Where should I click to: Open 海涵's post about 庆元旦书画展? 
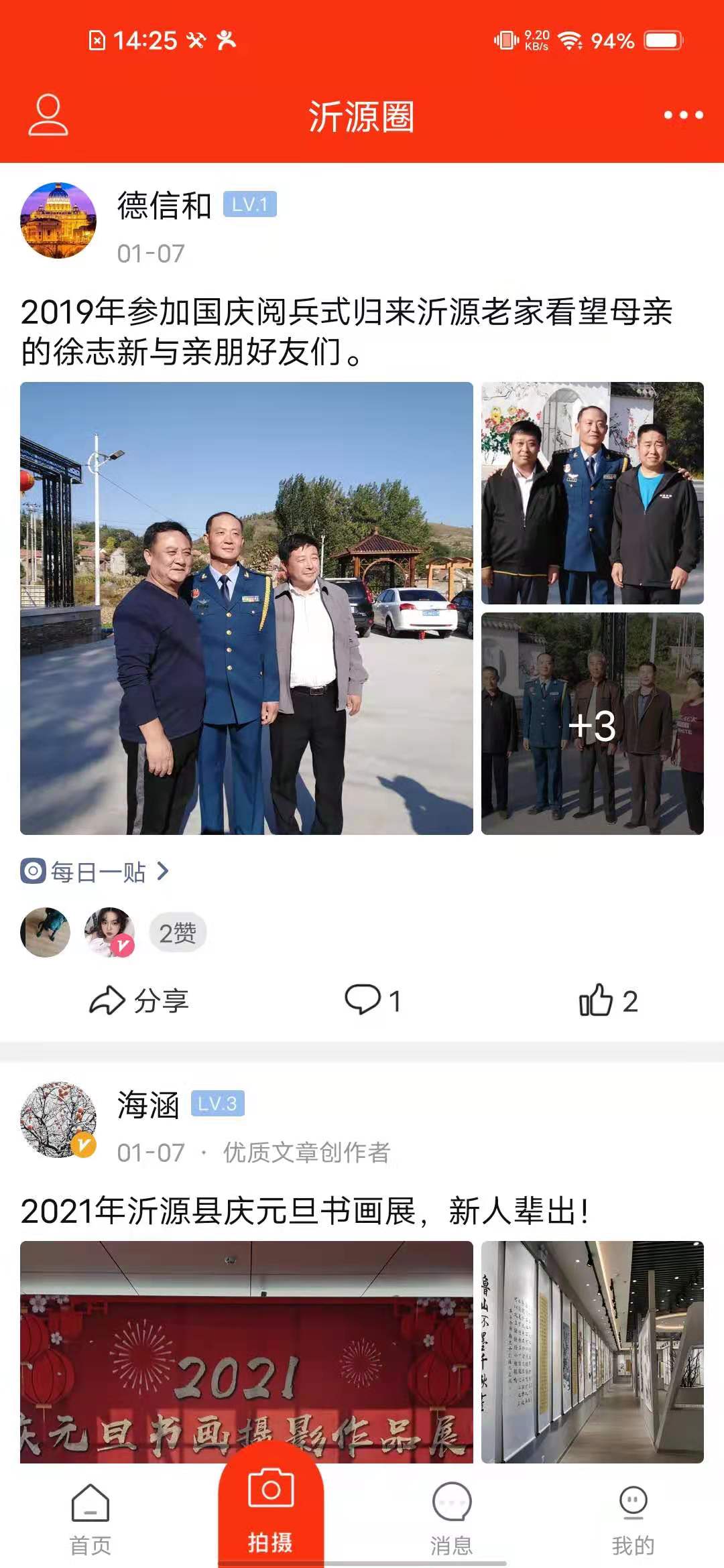(305, 1211)
